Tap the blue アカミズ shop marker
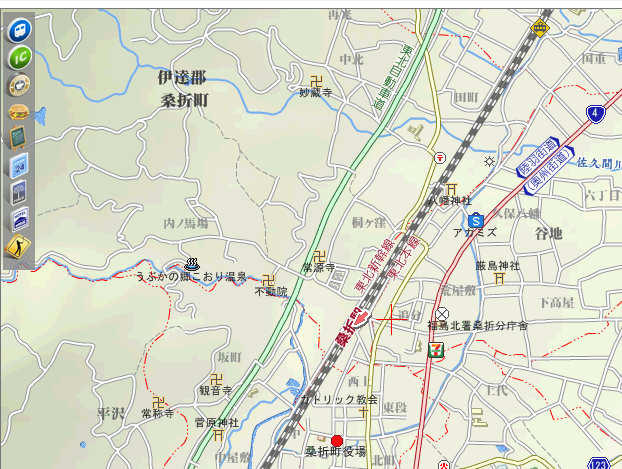The height and width of the screenshot is (469, 622). point(475,219)
